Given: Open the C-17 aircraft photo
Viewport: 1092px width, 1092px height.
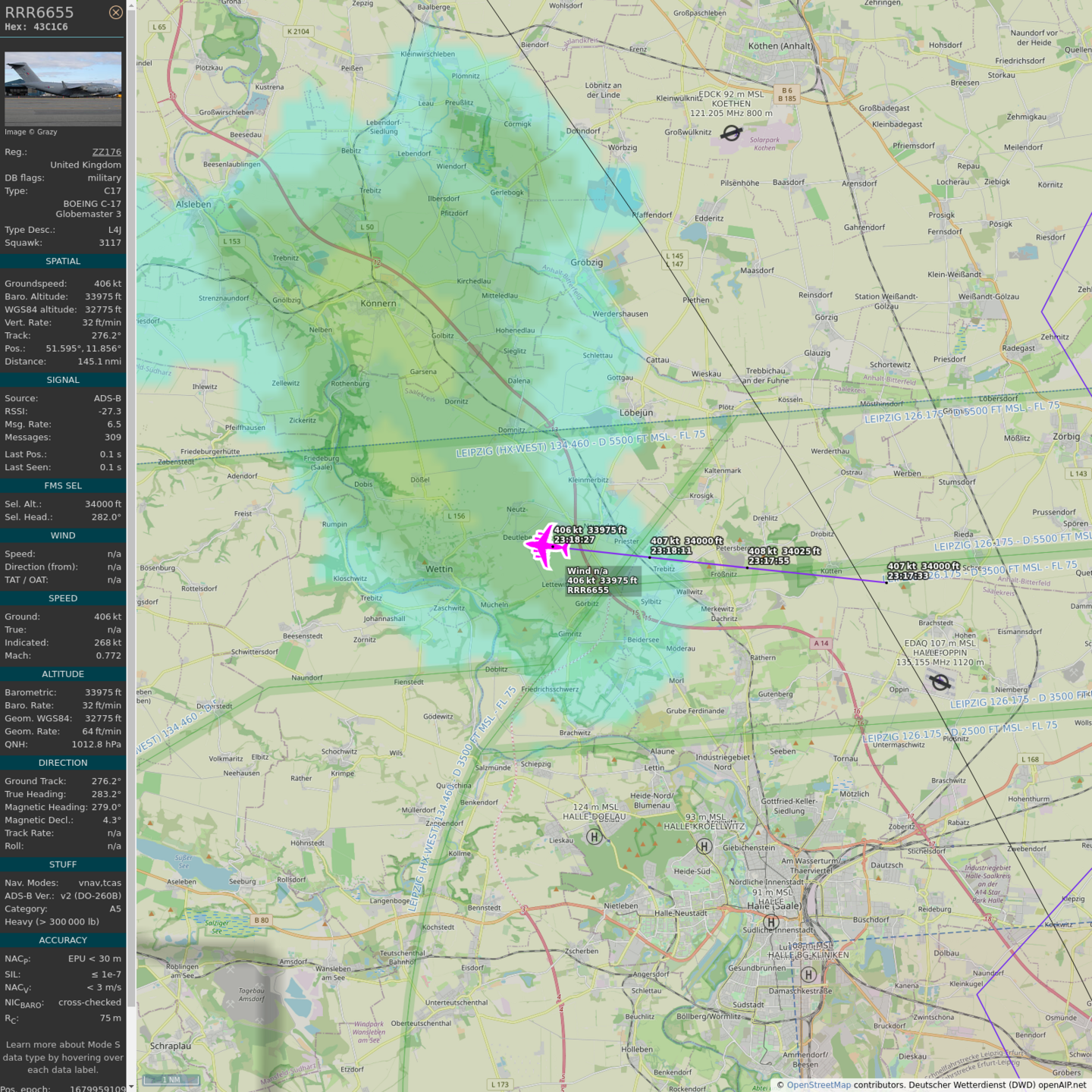Looking at the screenshot, I should point(63,88).
